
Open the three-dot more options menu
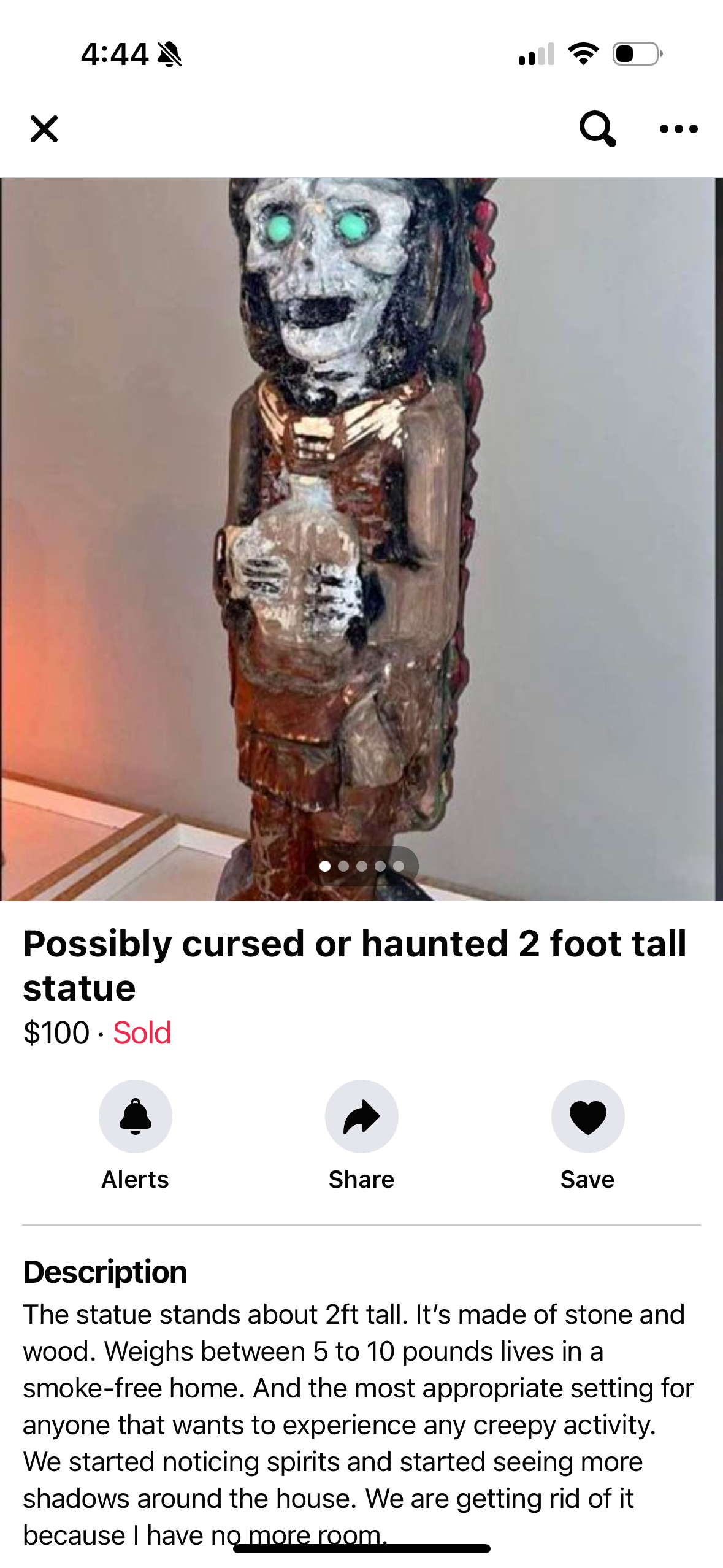pos(678,129)
